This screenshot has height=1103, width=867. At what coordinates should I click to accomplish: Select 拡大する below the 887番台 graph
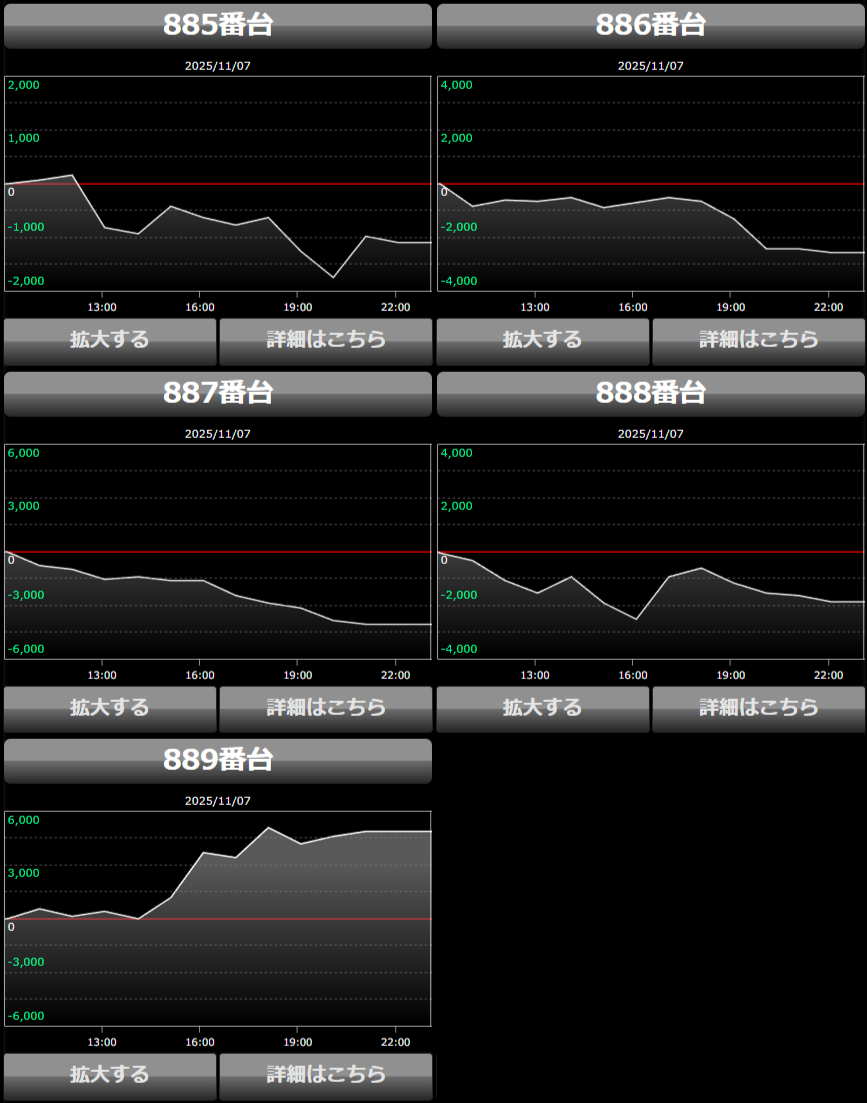click(110, 708)
